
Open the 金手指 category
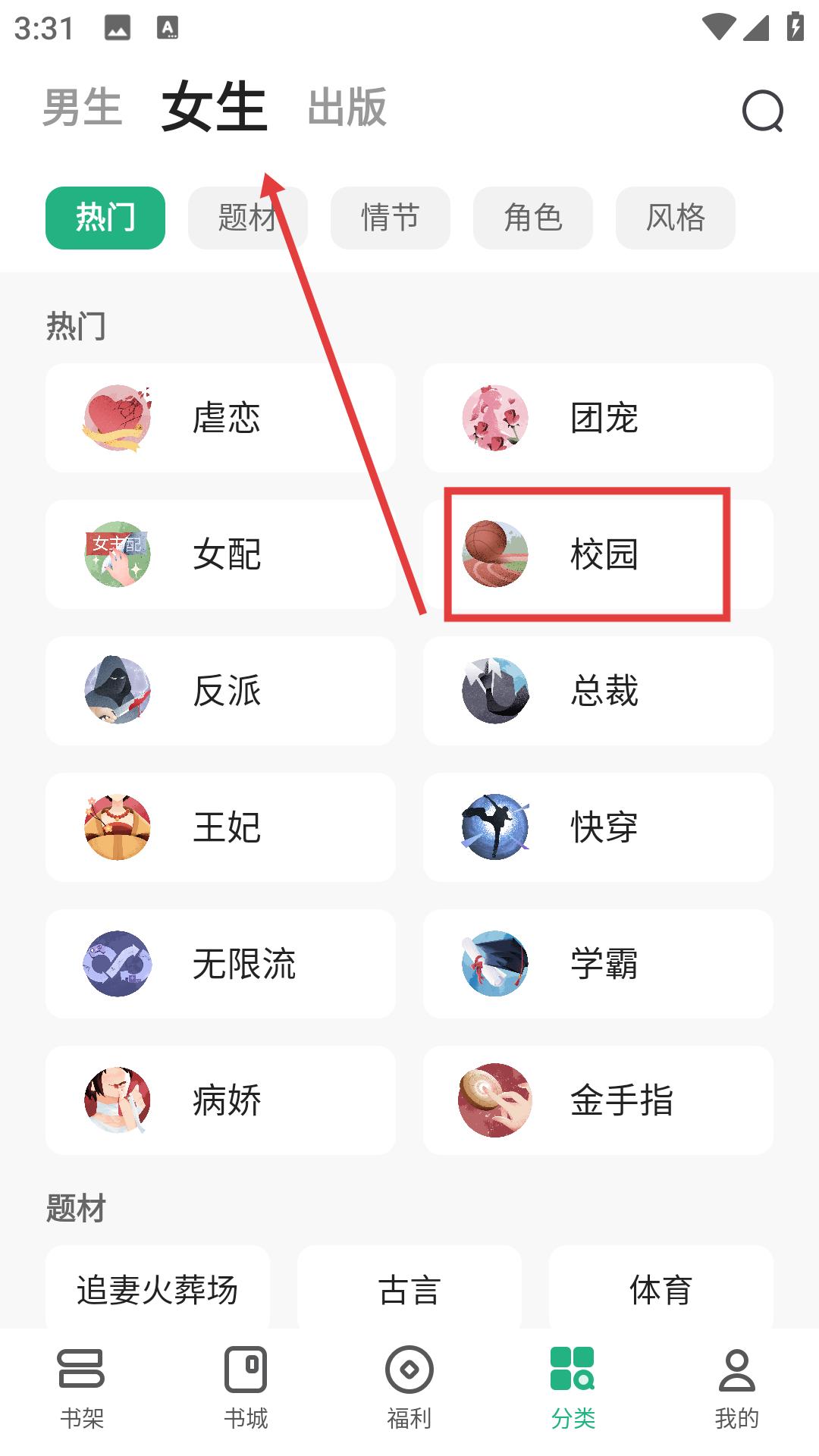[598, 1100]
